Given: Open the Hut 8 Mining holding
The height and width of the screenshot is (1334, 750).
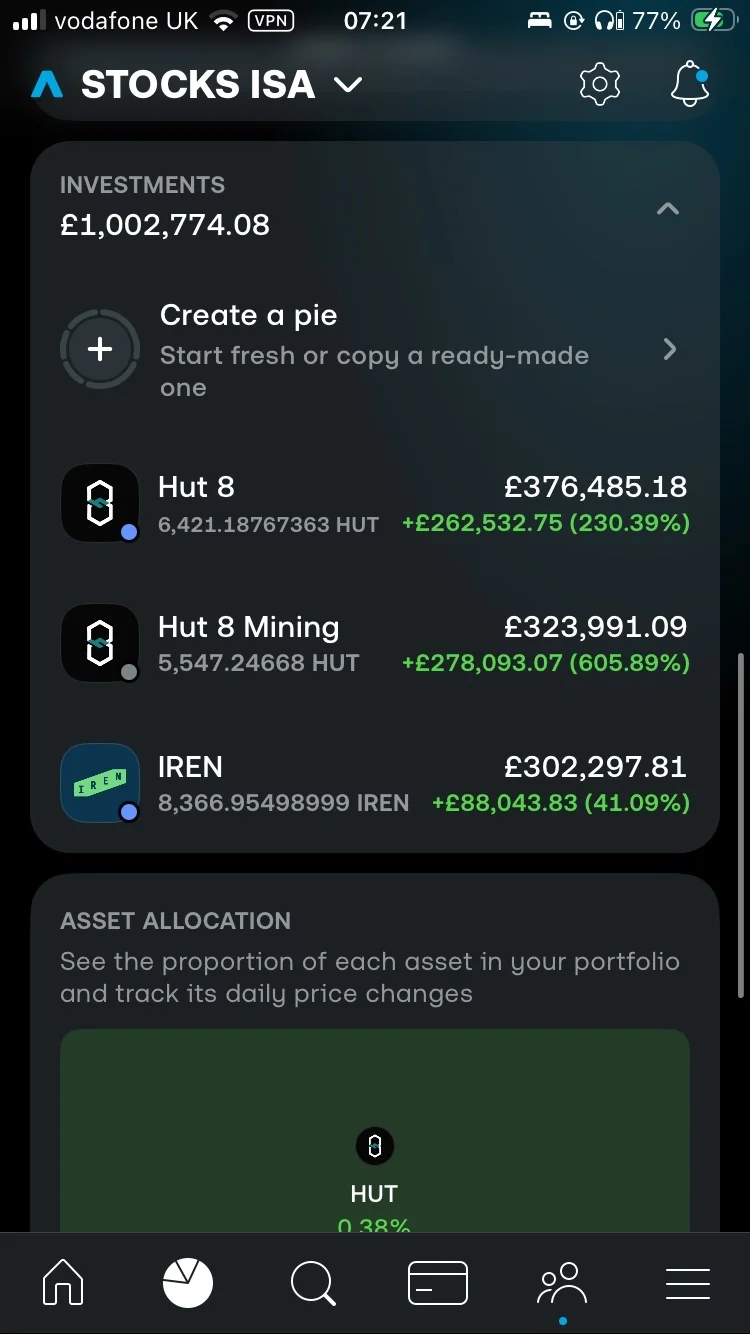Looking at the screenshot, I should (x=374, y=644).
